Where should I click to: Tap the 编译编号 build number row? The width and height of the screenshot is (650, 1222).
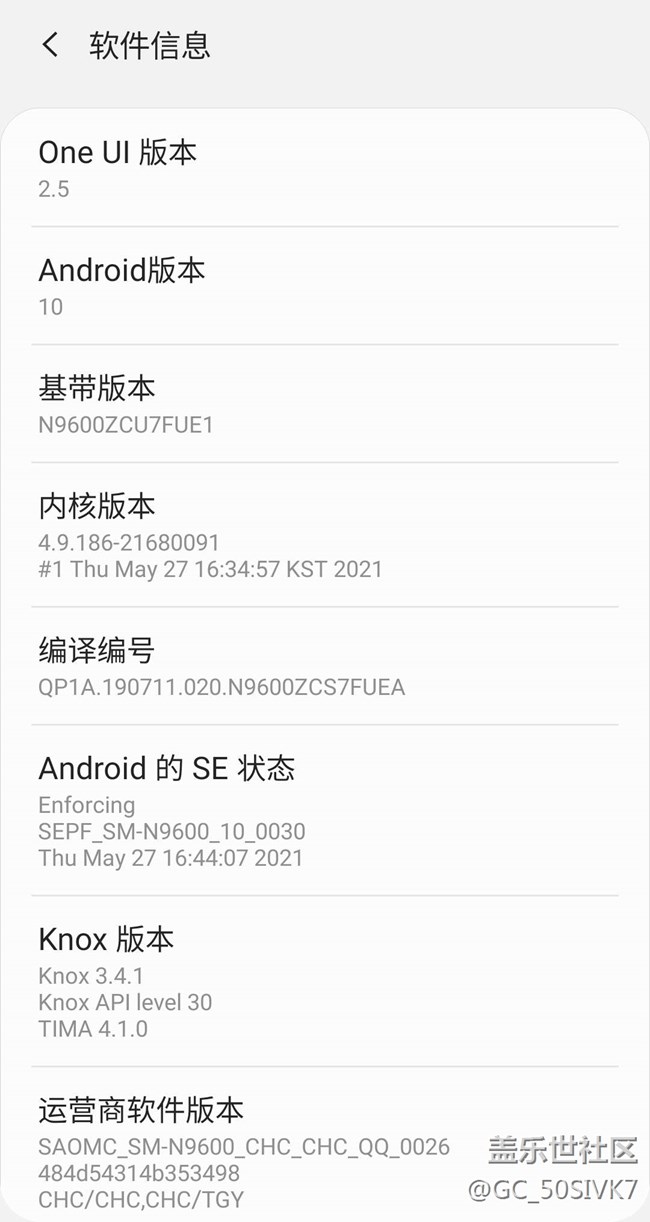tap(324, 667)
